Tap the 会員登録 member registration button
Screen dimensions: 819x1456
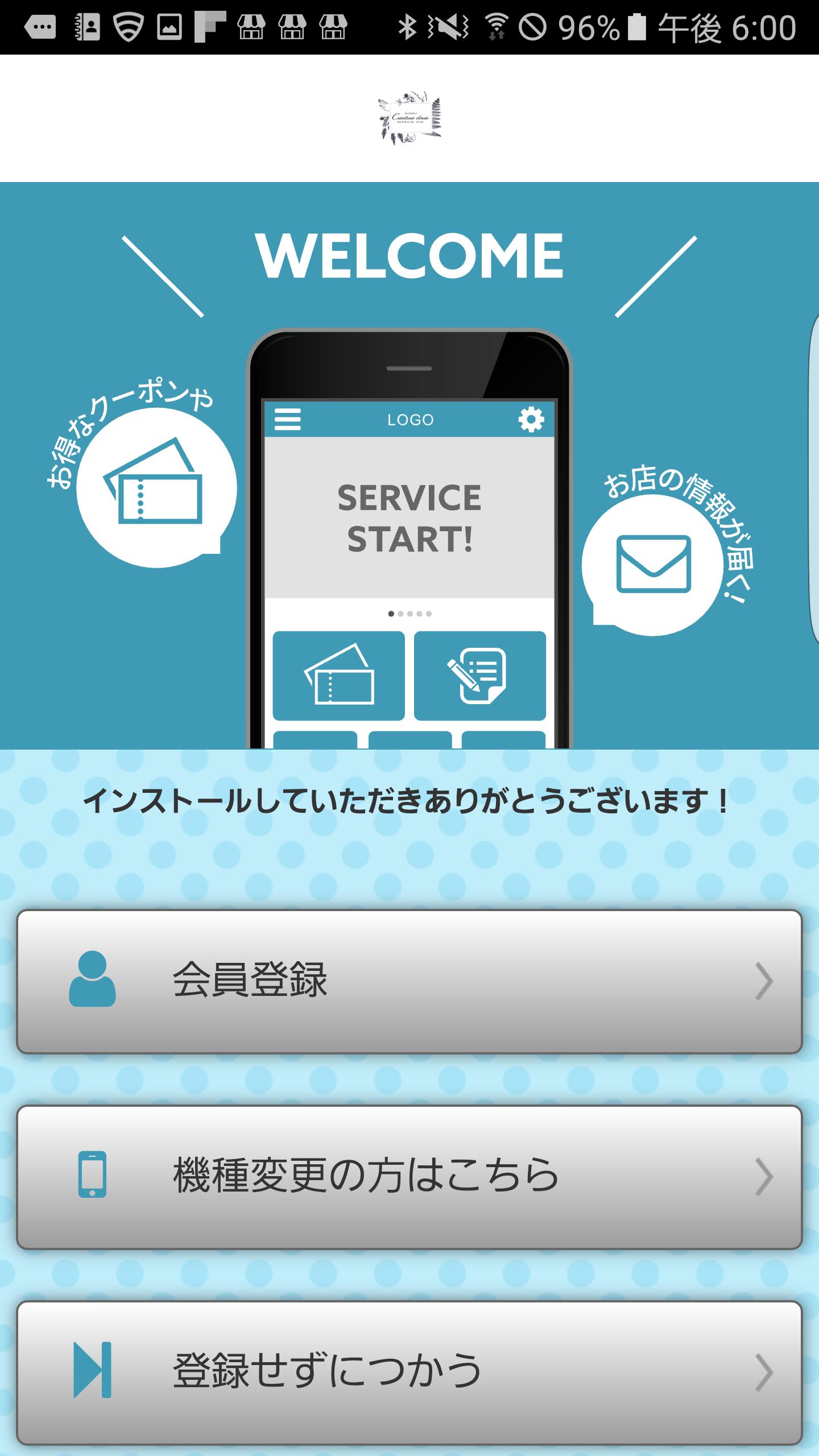[409, 981]
